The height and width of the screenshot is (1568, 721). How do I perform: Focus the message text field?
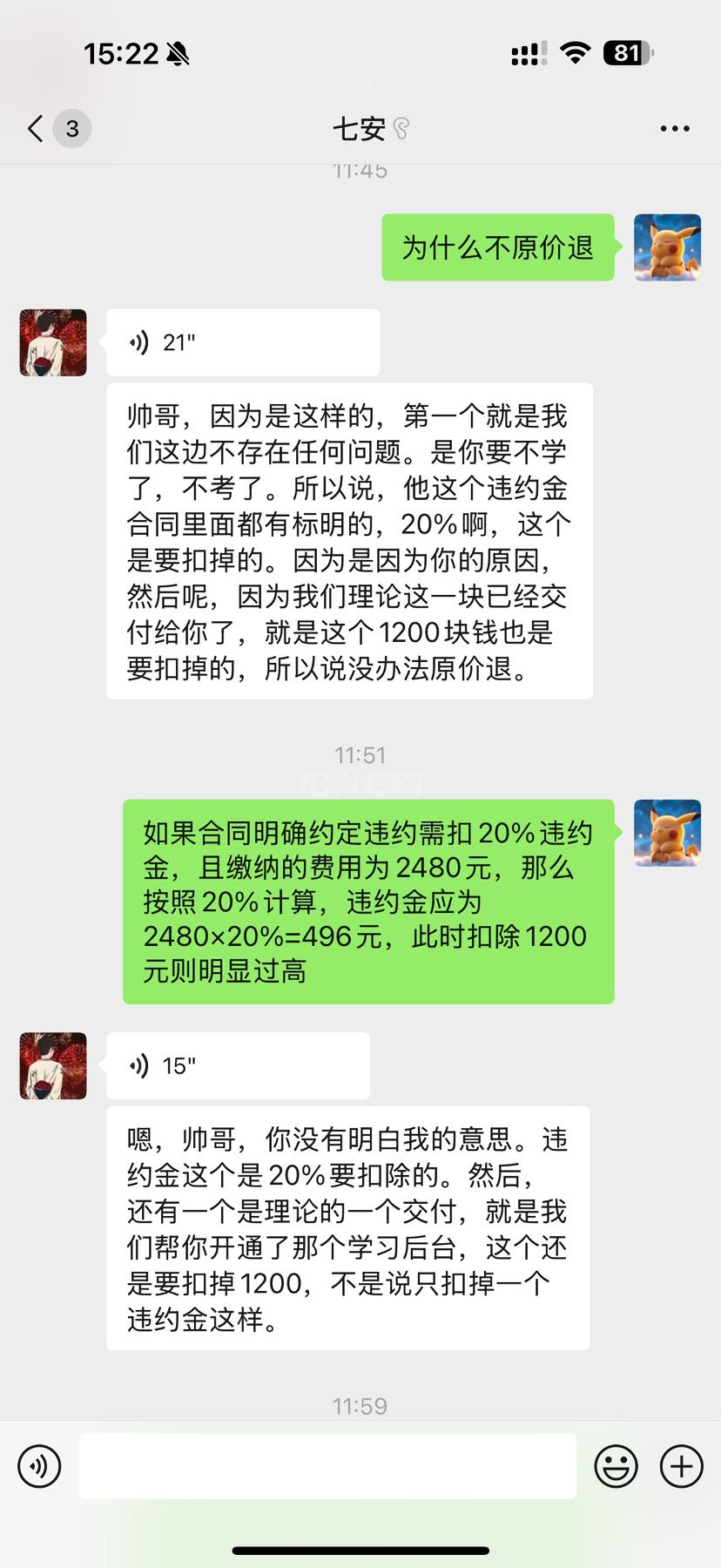tap(327, 1466)
